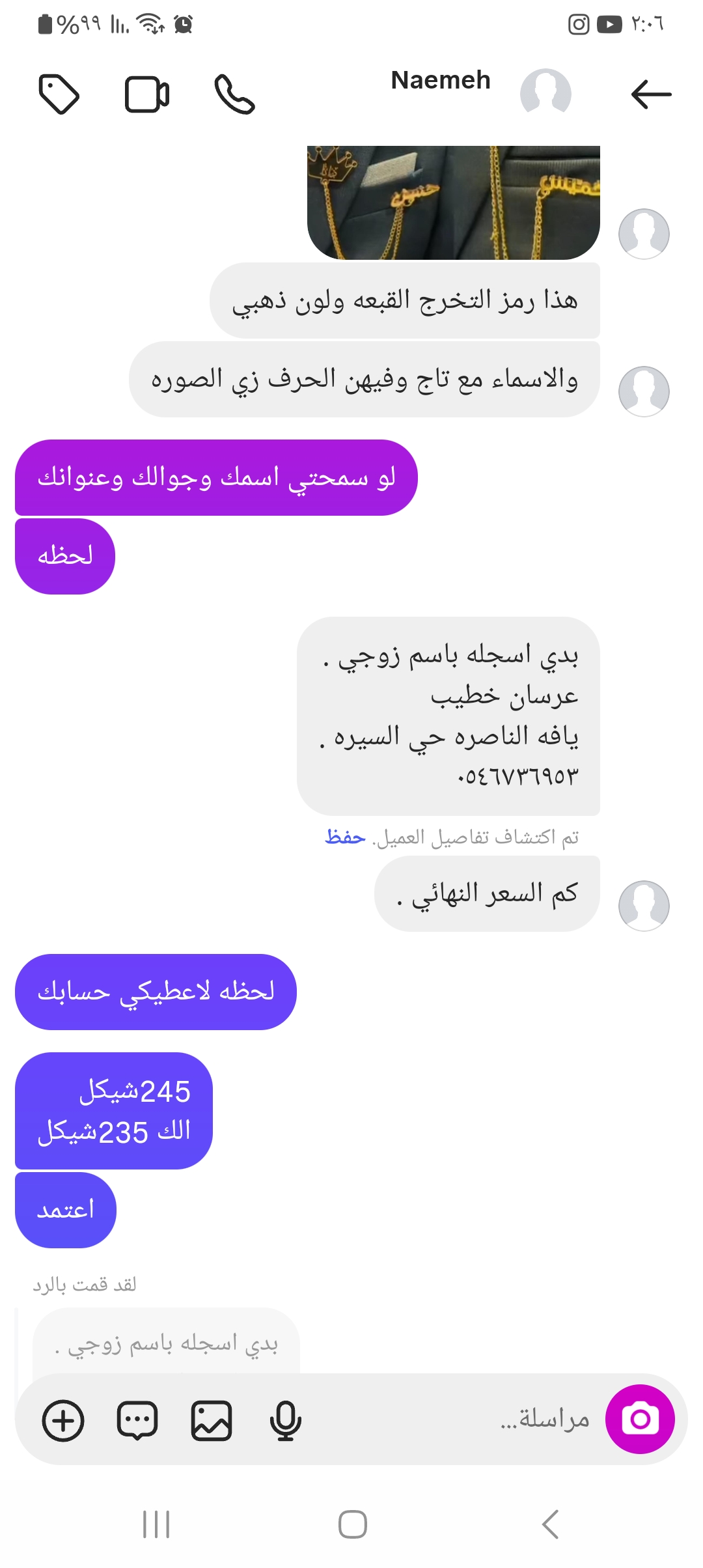Start a voice call with Naemeh

click(234, 94)
